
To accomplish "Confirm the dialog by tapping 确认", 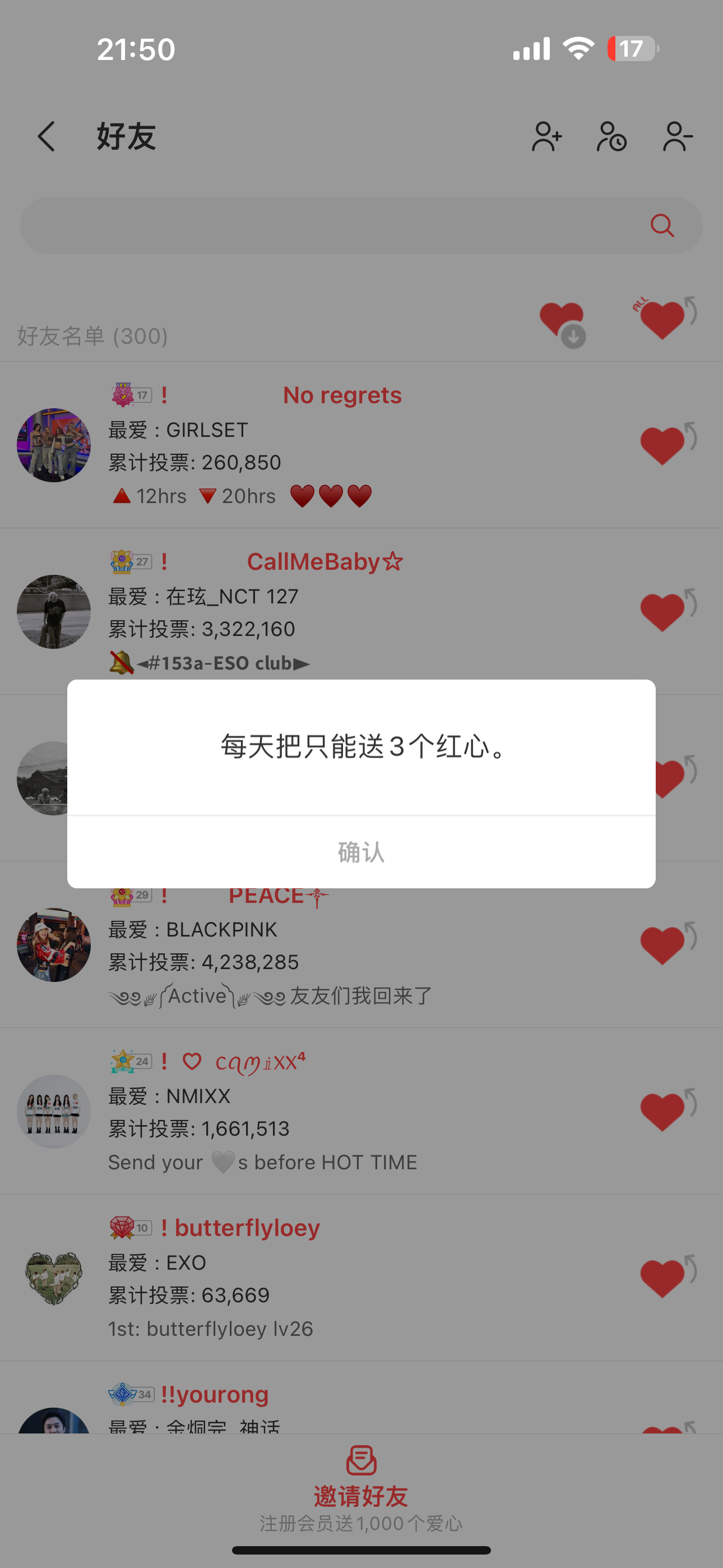I will (x=361, y=852).
